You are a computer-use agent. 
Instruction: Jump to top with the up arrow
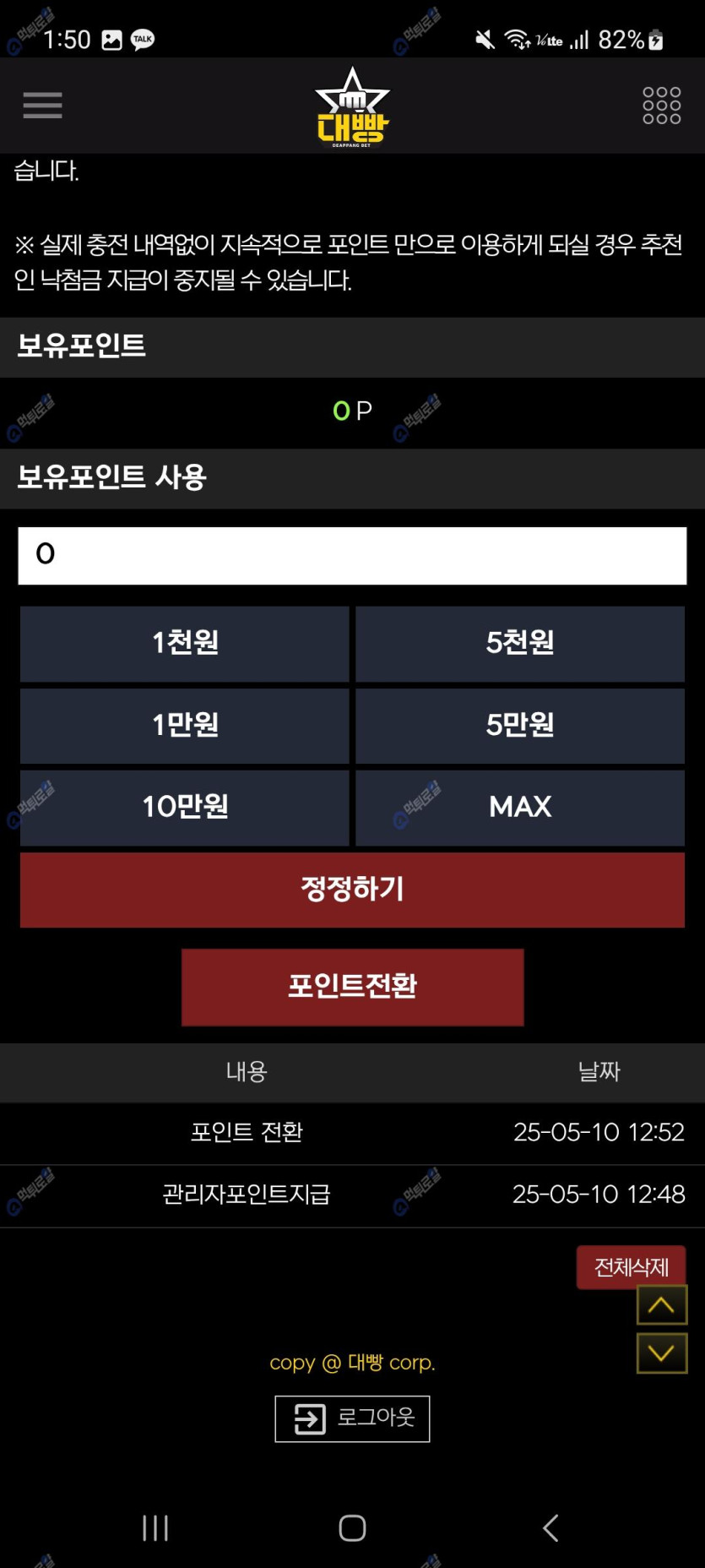[x=661, y=1305]
